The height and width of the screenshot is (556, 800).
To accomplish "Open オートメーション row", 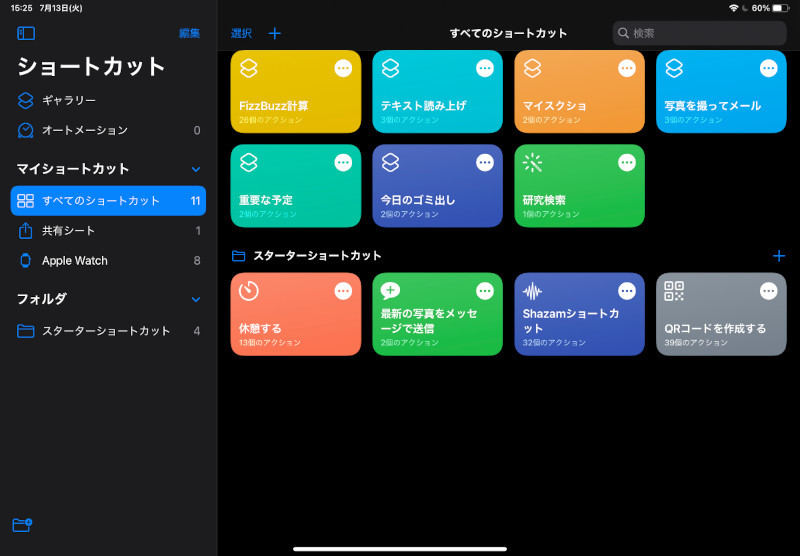I will [x=85, y=130].
